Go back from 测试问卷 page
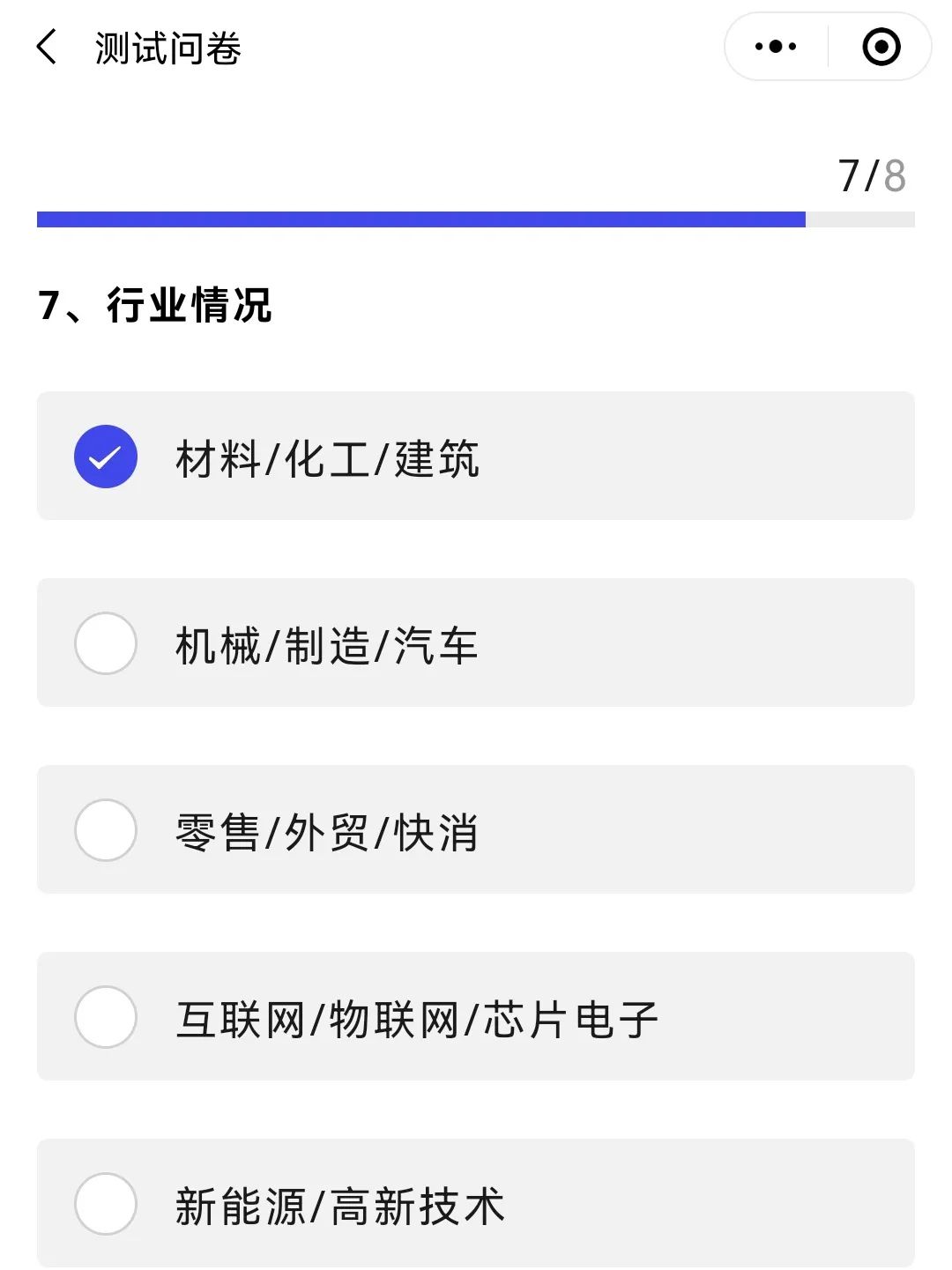Viewport: 952px width, 1270px height. pyautogui.click(x=47, y=48)
